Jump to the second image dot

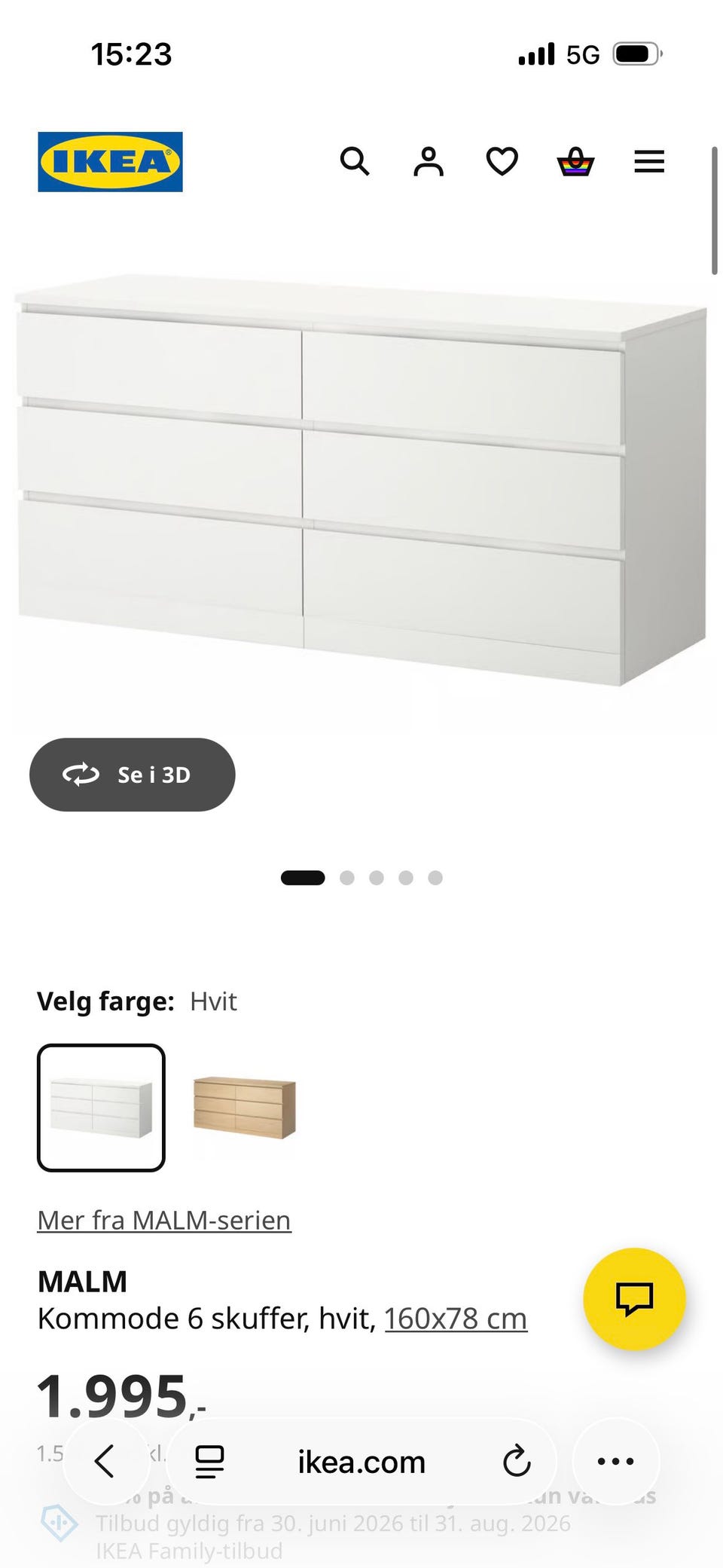347,878
